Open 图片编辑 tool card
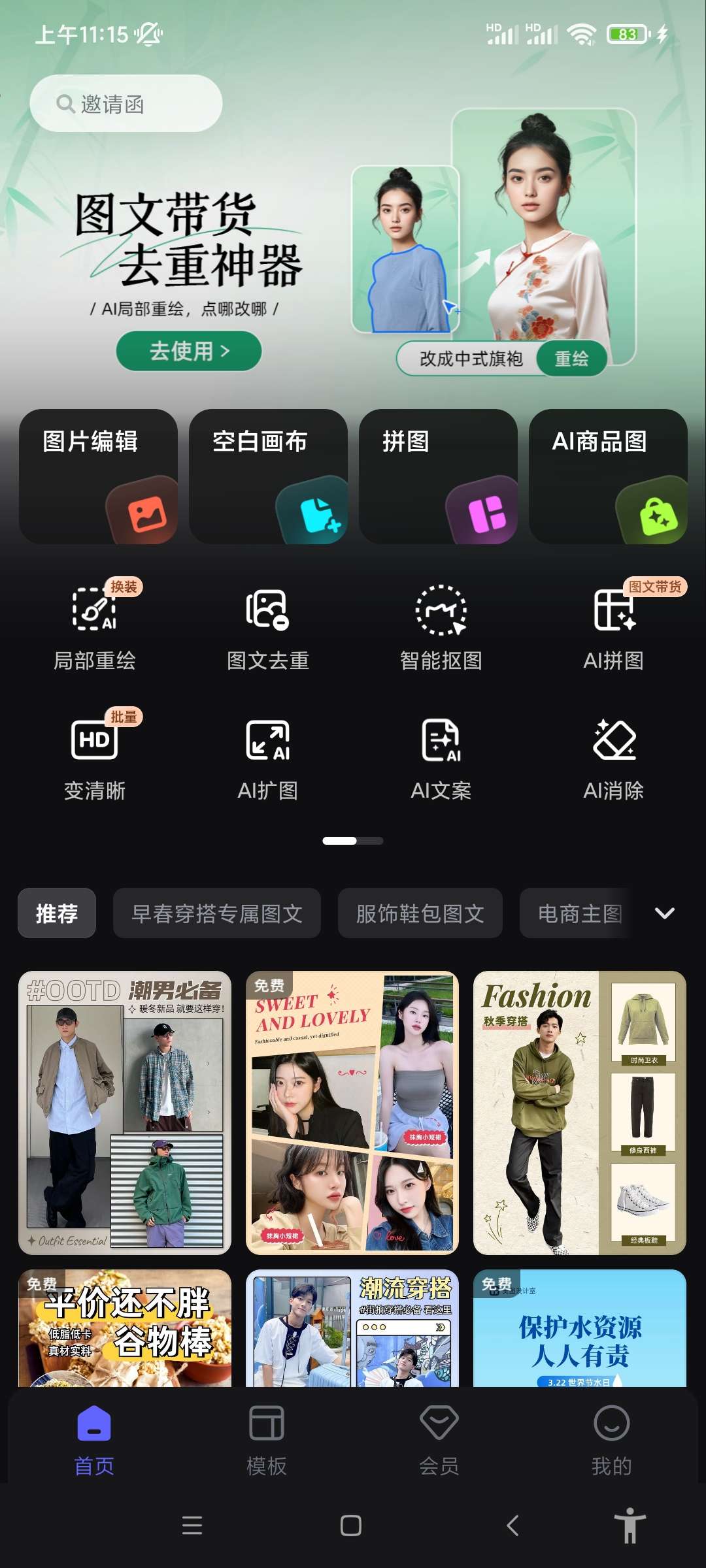The height and width of the screenshot is (1568, 706). click(98, 476)
